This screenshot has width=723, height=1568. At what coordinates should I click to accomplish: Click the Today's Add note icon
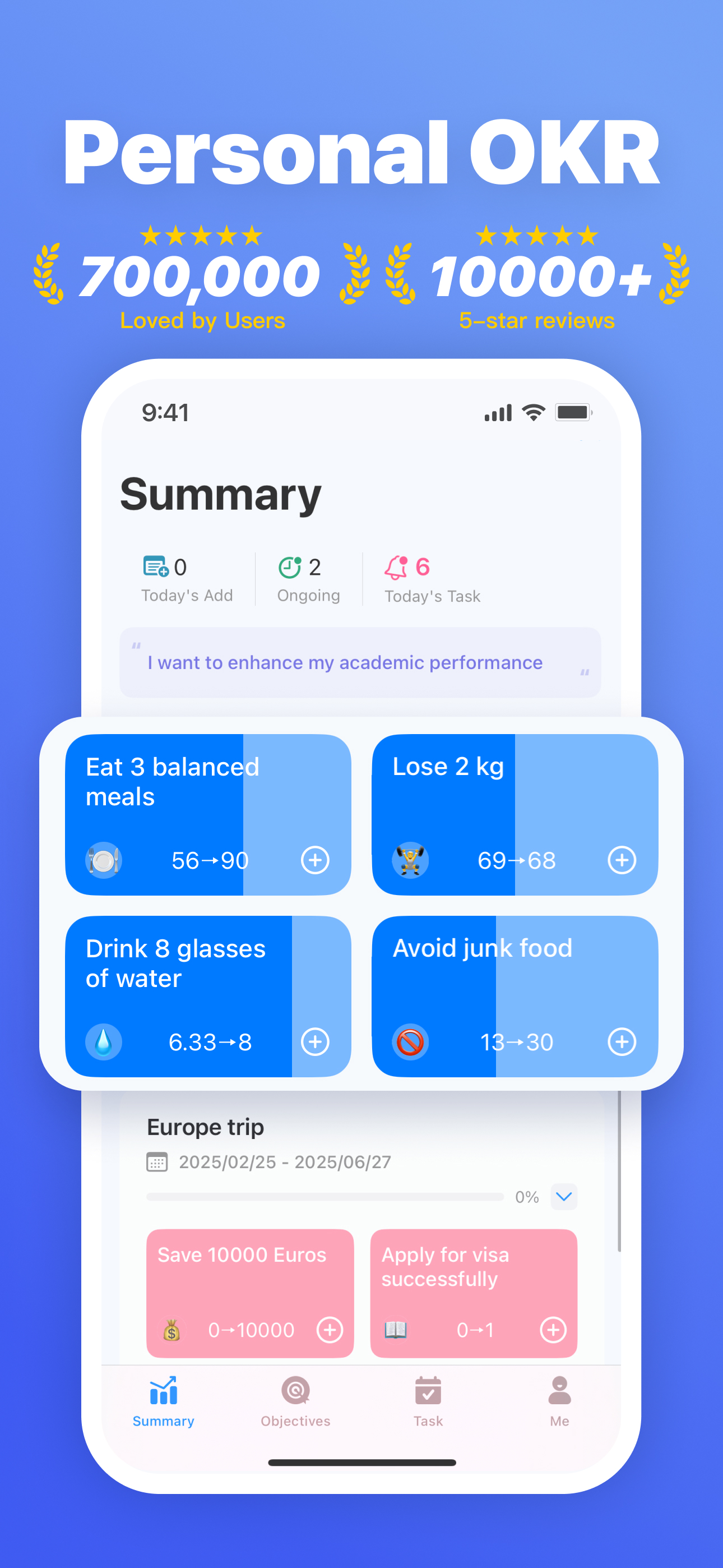156,567
